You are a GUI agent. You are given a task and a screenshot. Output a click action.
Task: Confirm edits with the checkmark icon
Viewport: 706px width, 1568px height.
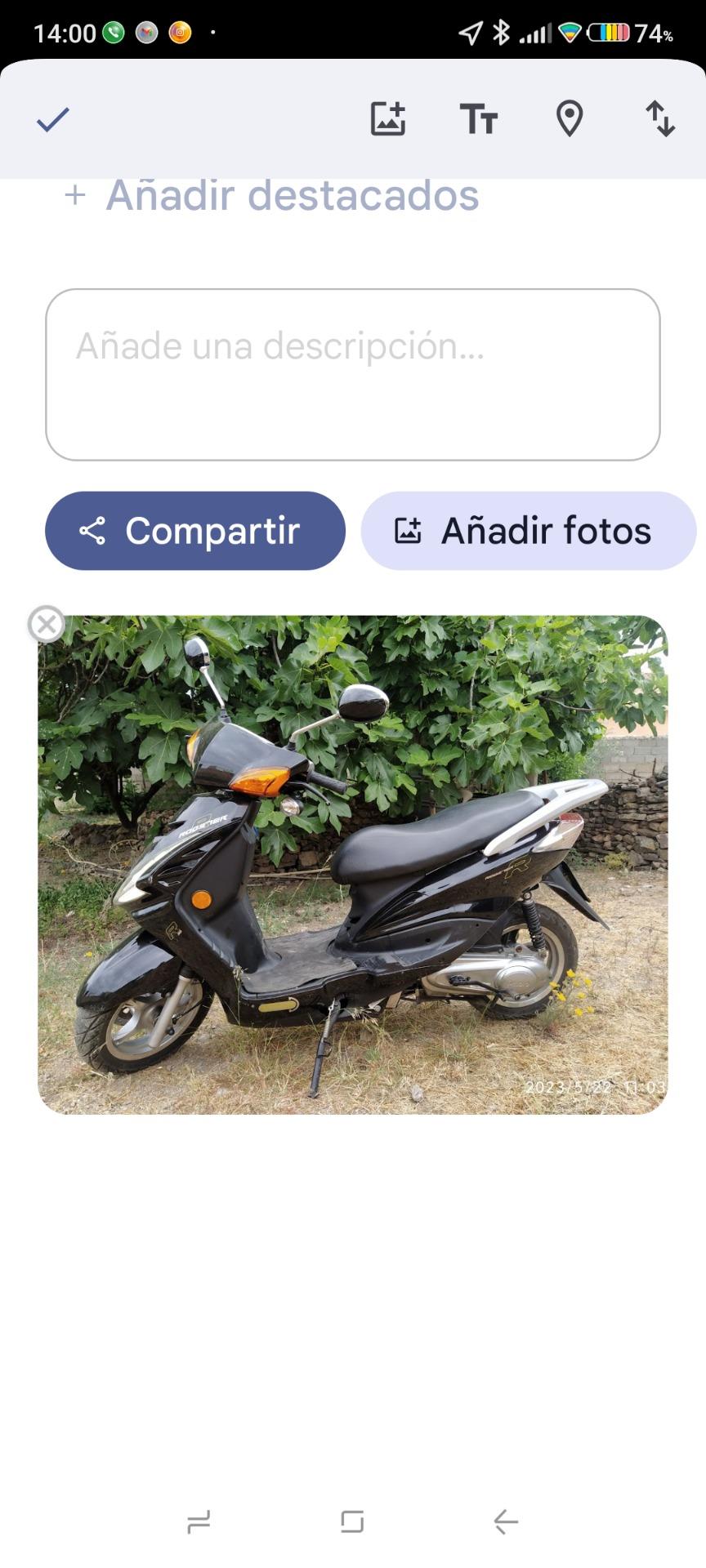click(53, 119)
